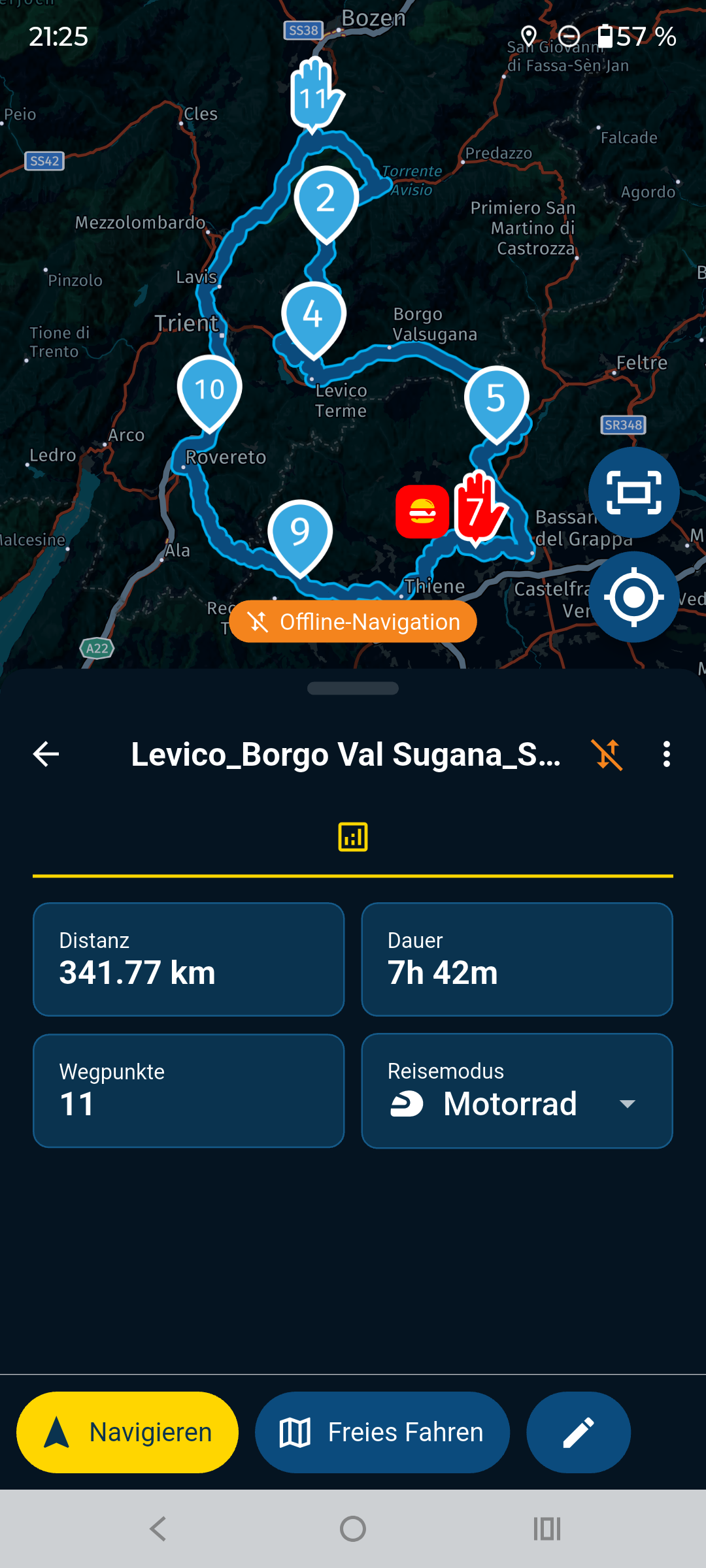
Task: Go back with the arrow in the header
Action: [44, 755]
